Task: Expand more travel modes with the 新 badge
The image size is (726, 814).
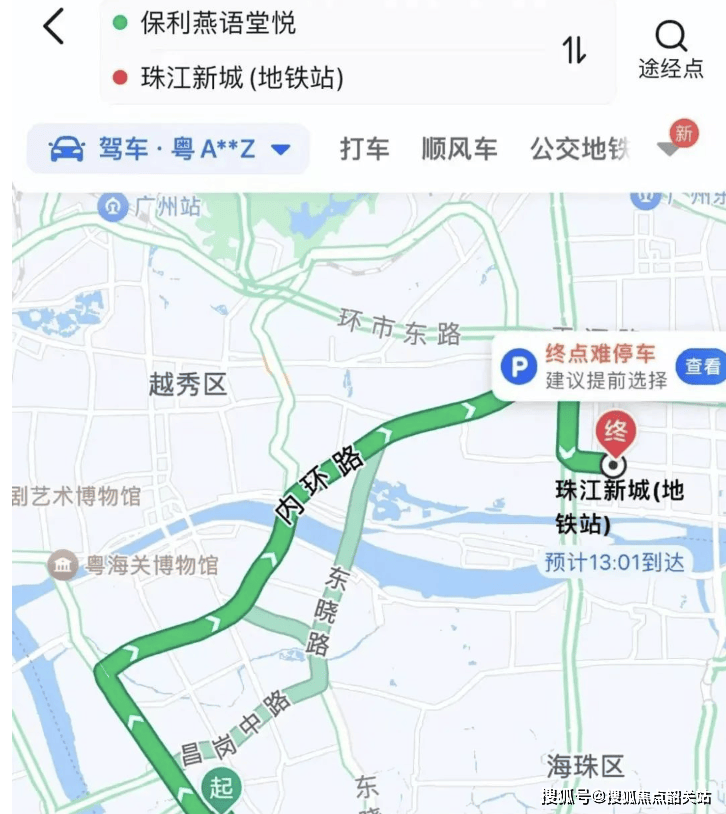Action: tap(672, 146)
